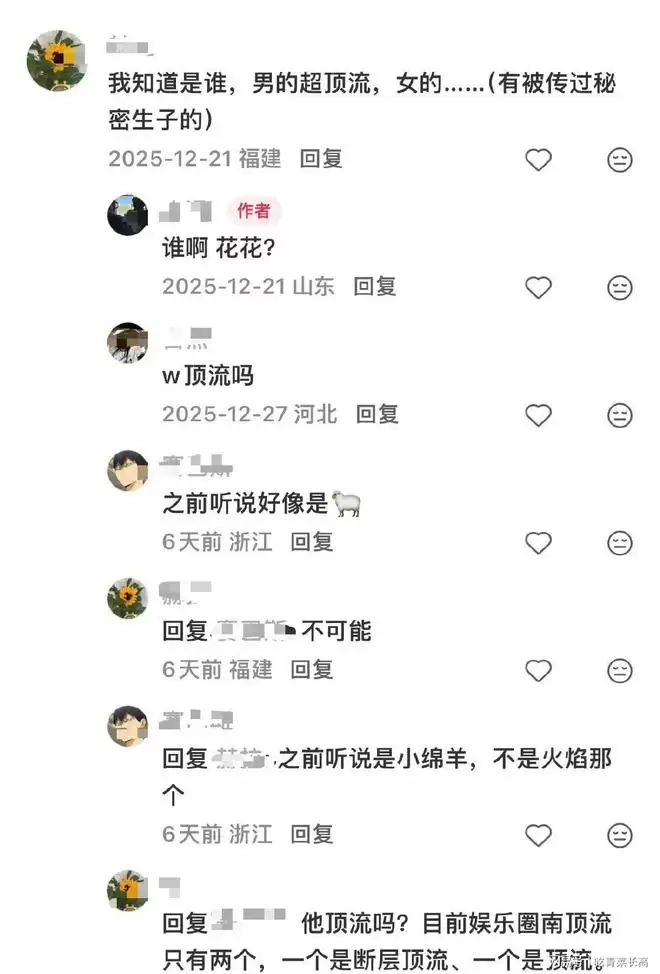Reply to the comment ending with 不可能
The width and height of the screenshot is (660, 974).
click(x=311, y=670)
